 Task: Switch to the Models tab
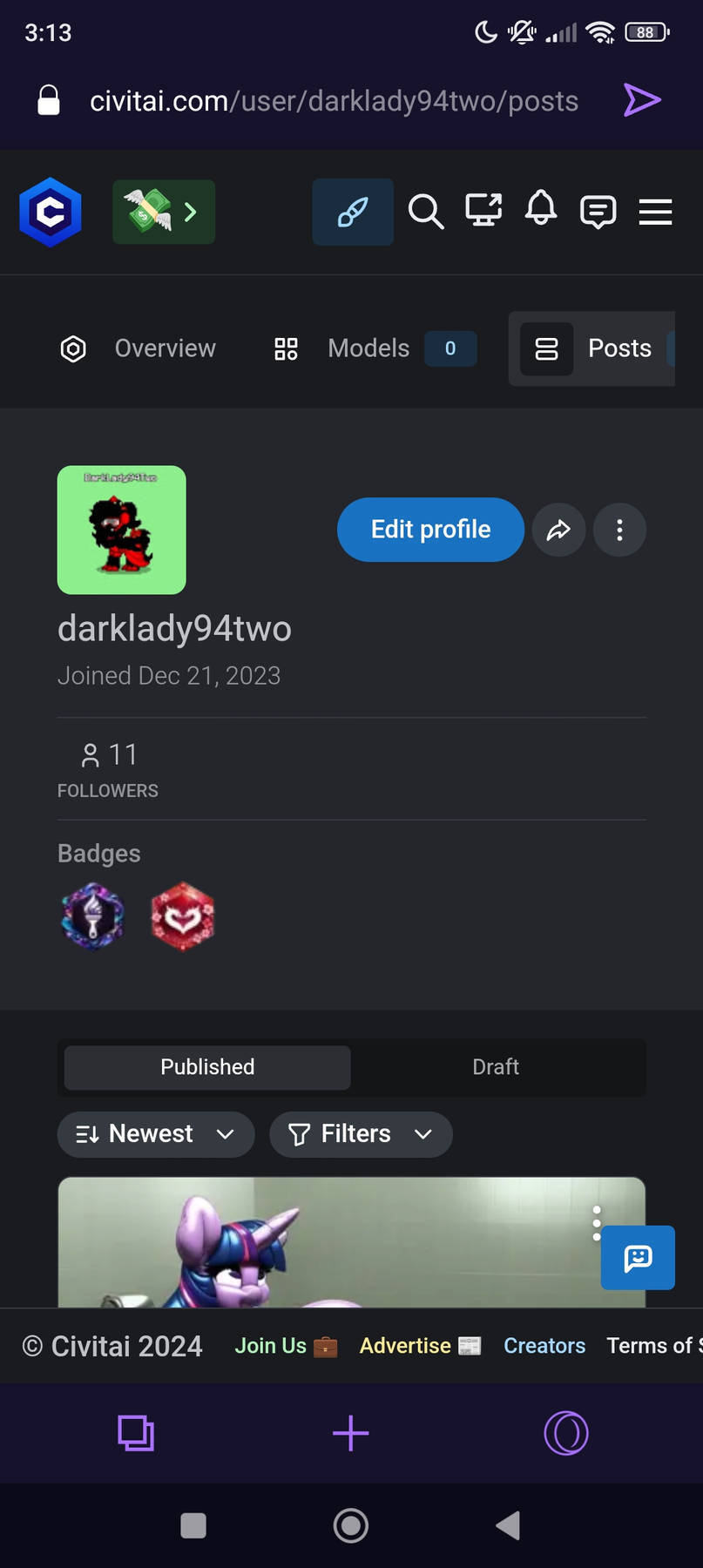click(373, 348)
